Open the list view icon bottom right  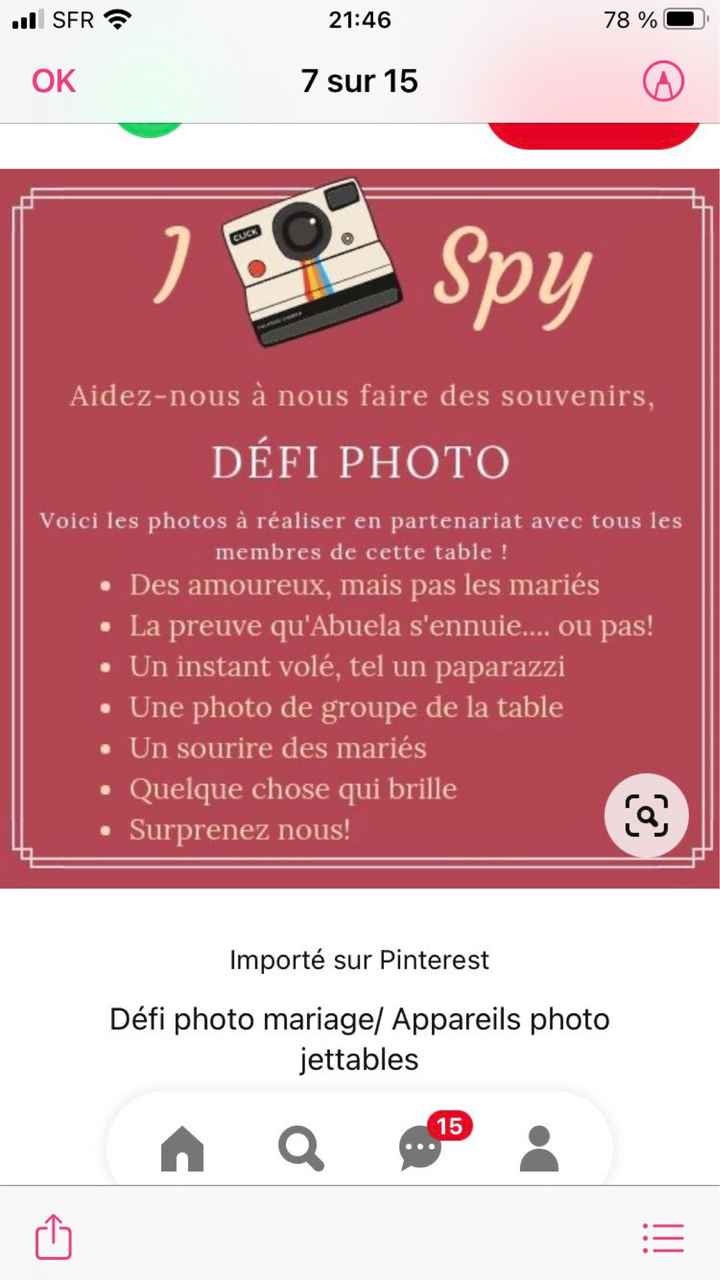point(663,1237)
